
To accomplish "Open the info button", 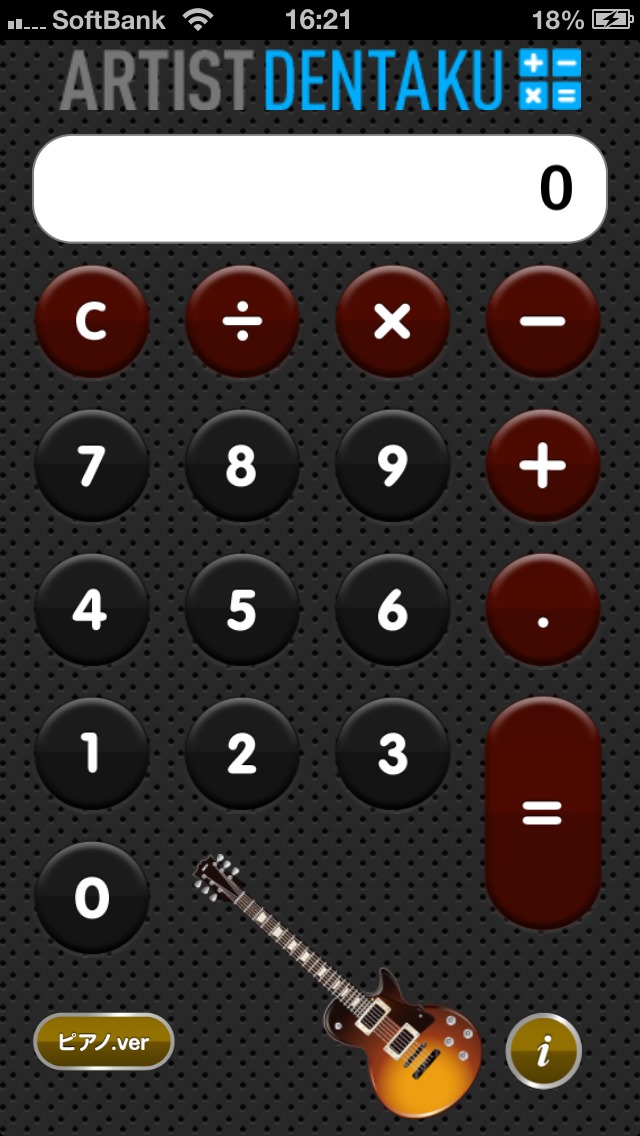I will tap(543, 1050).
